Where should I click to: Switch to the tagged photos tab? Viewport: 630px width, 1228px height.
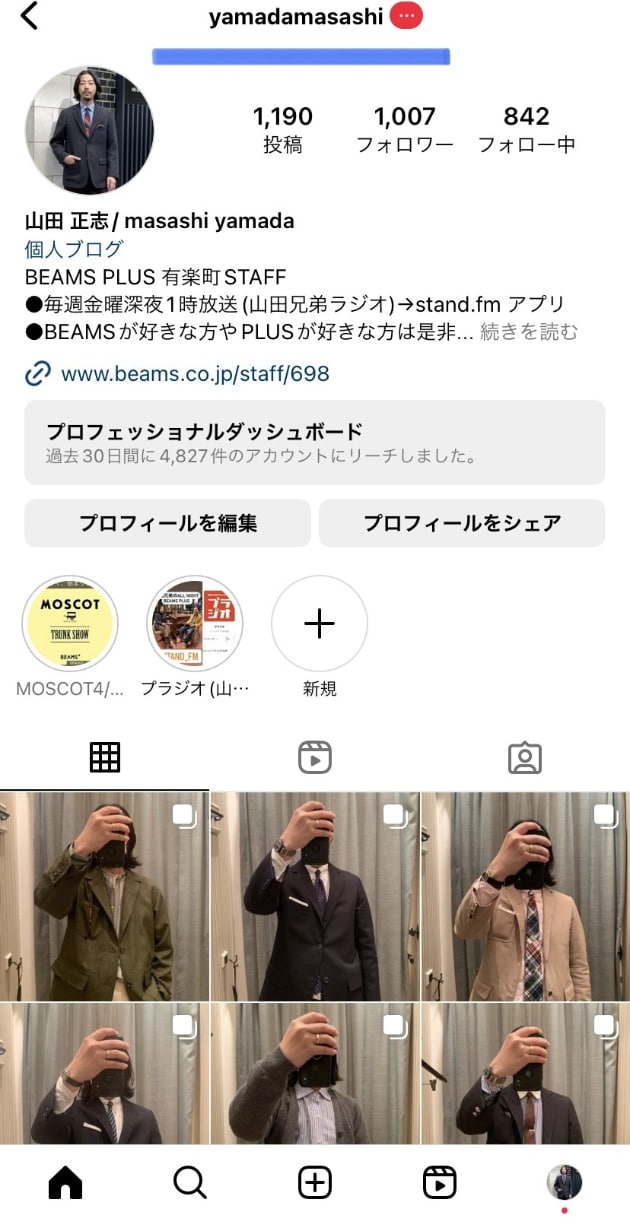coord(524,758)
